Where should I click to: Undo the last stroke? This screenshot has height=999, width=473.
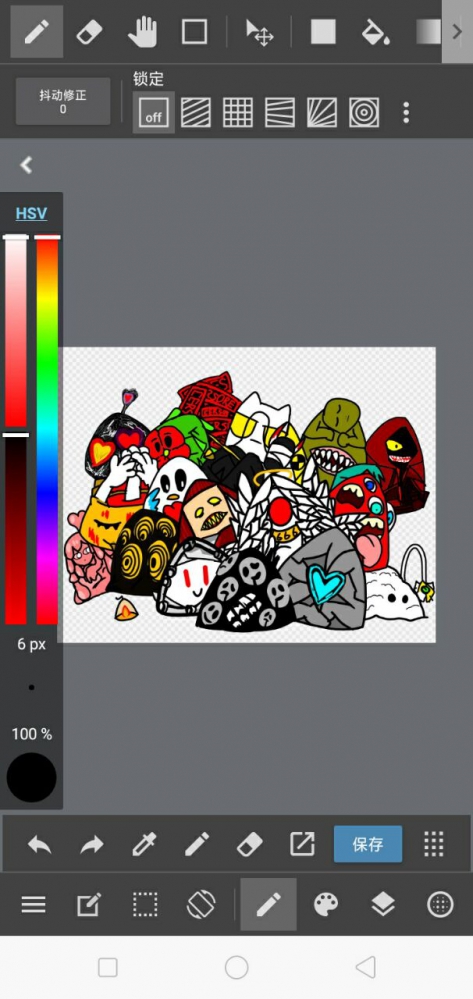point(40,845)
